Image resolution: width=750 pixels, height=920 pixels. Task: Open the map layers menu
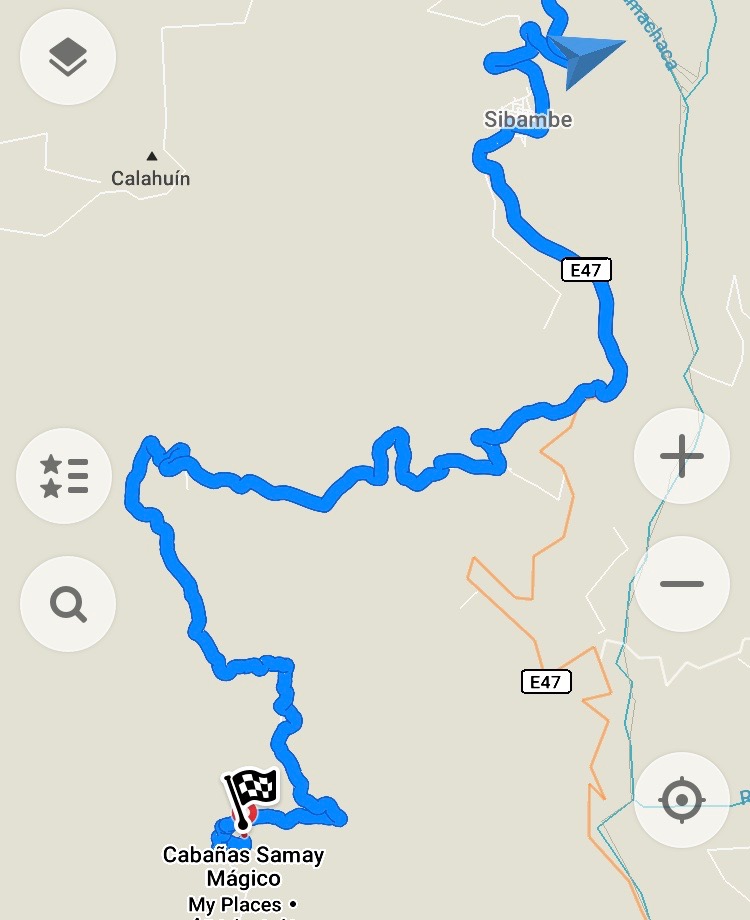(68, 58)
